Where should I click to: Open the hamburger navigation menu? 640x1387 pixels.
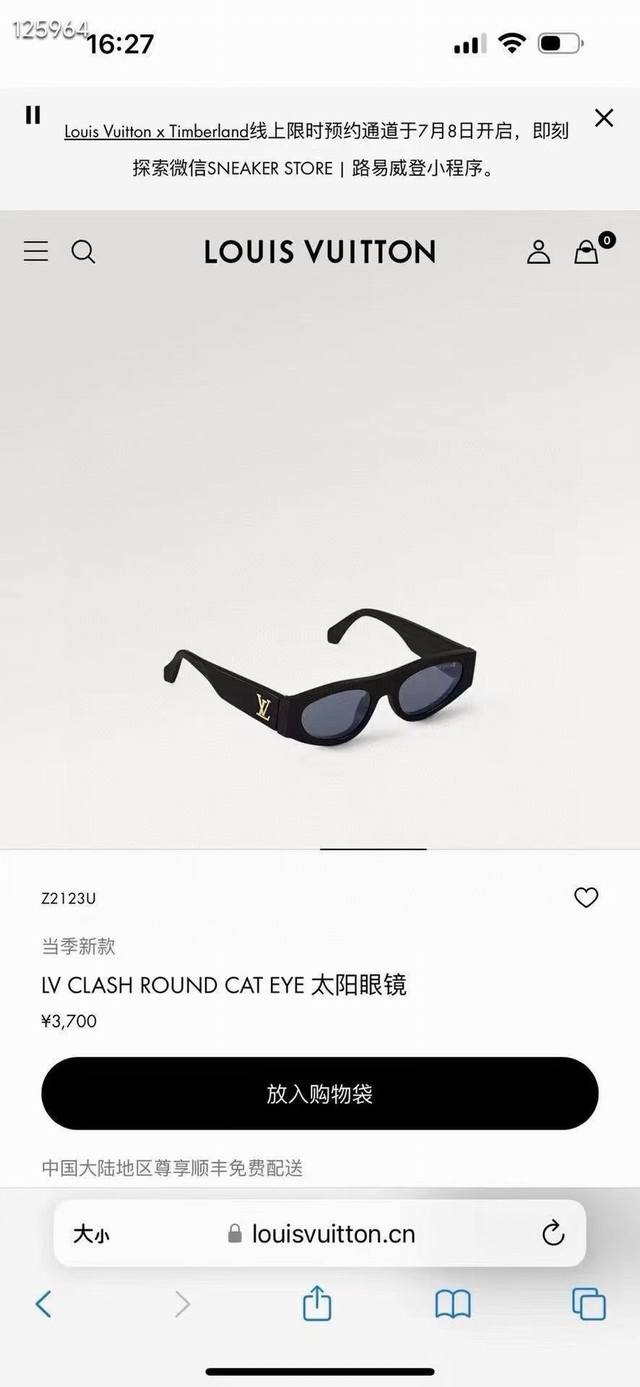pos(36,251)
